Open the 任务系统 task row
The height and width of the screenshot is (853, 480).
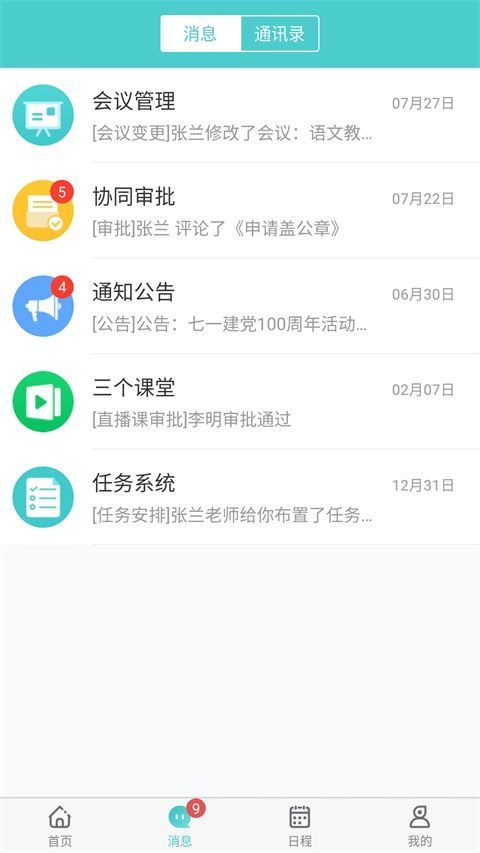click(x=240, y=497)
